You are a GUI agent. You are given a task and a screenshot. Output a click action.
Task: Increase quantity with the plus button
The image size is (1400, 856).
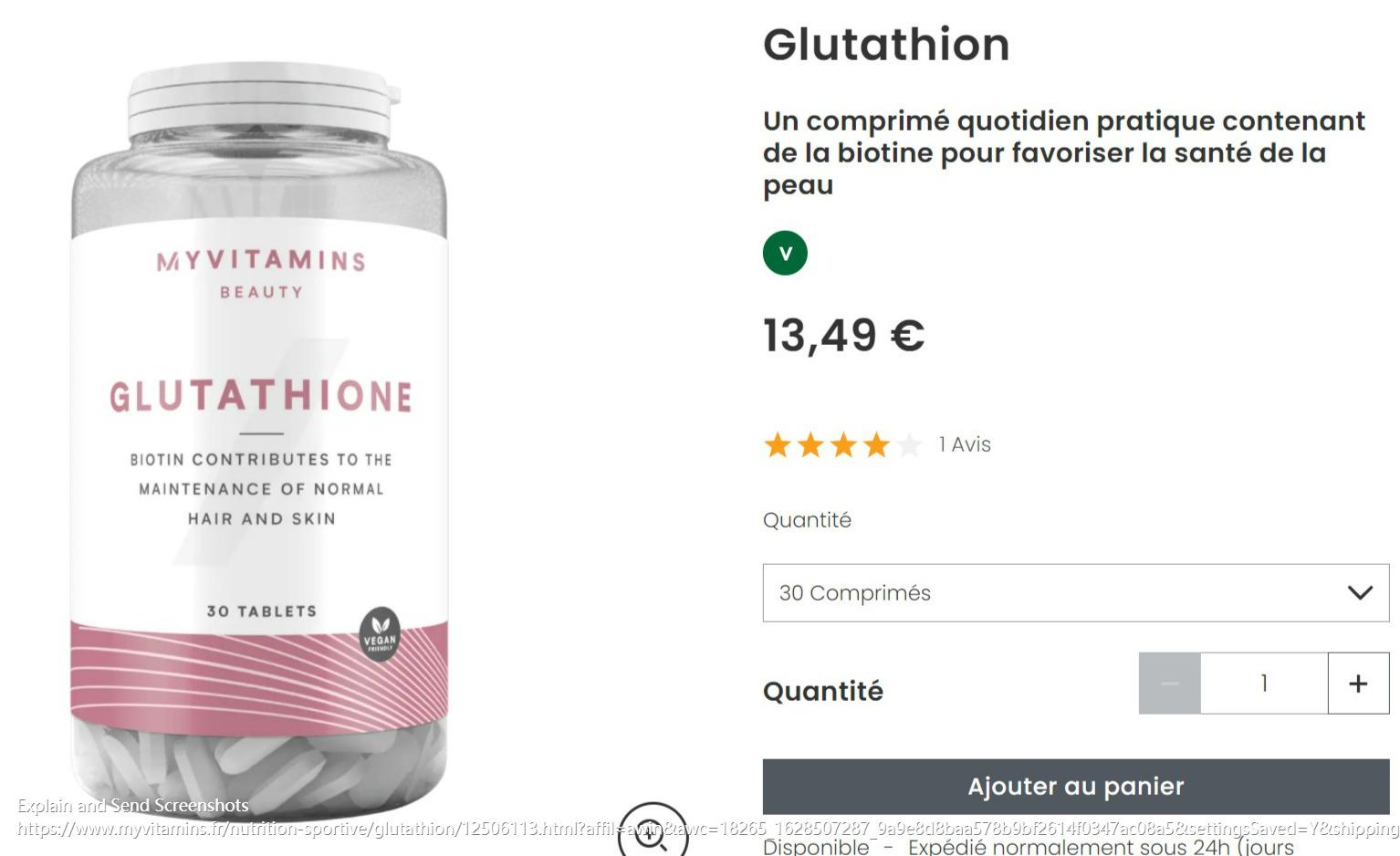1358,684
